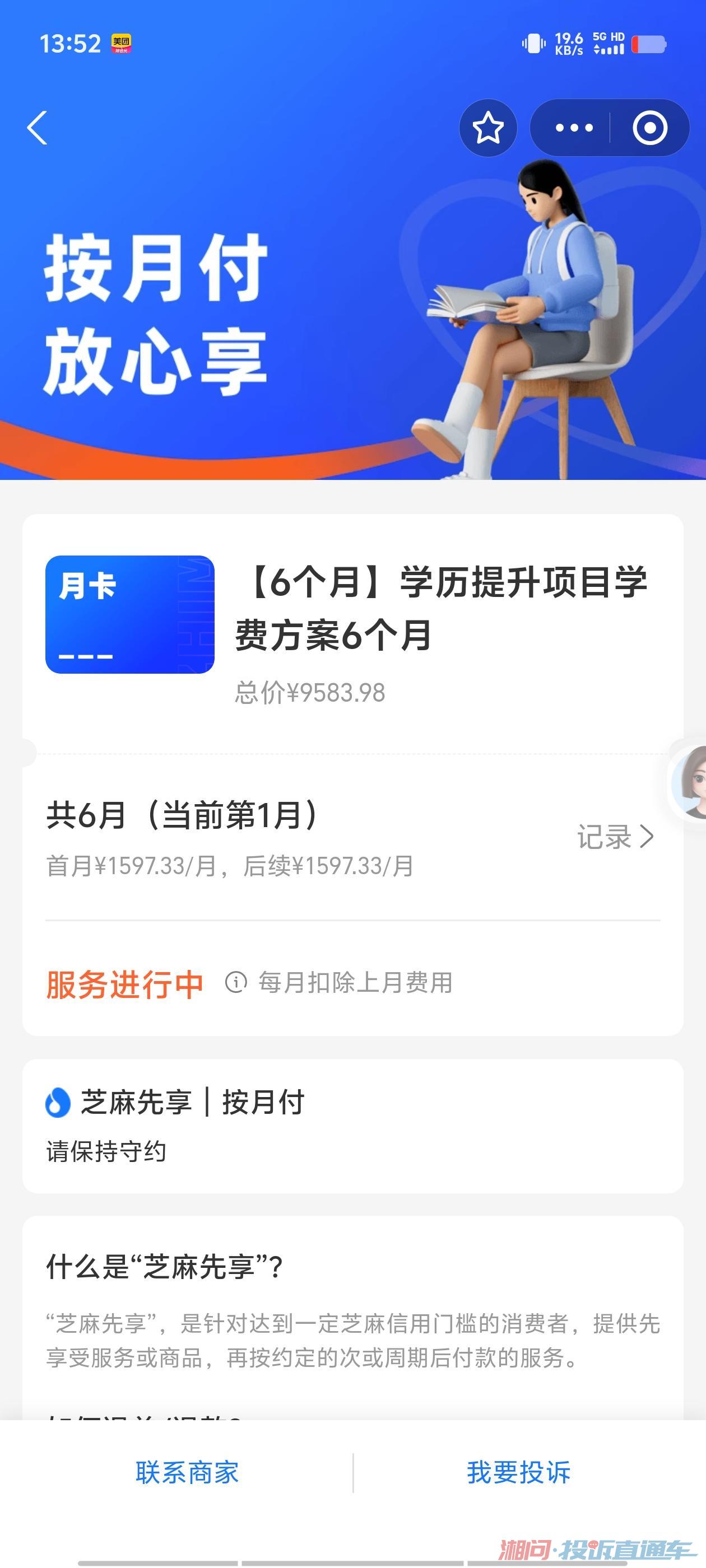
Task: Open the 记录 payment records
Action: pyautogui.click(x=615, y=837)
